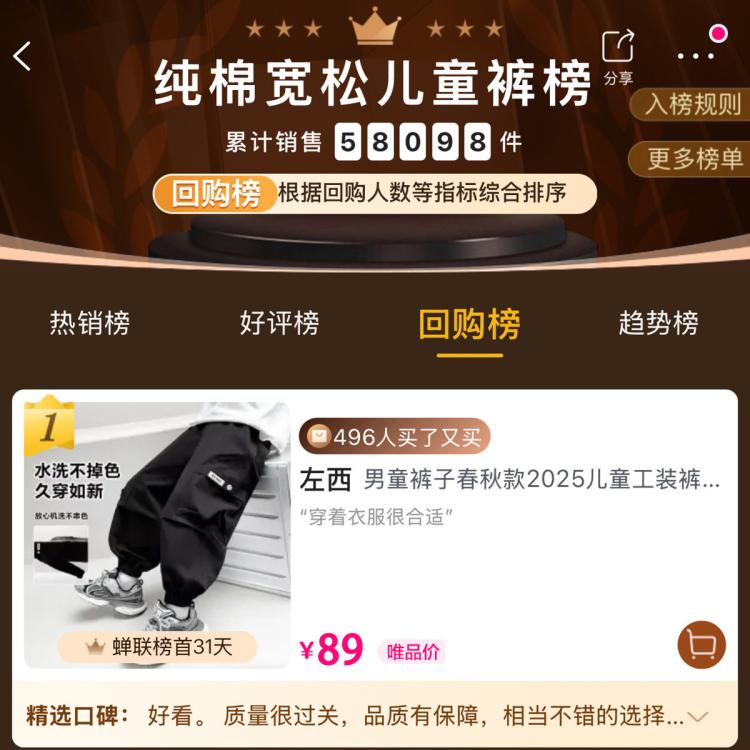This screenshot has width=750, height=750.
Task: Select the 回购榜 tab
Action: coord(469,324)
